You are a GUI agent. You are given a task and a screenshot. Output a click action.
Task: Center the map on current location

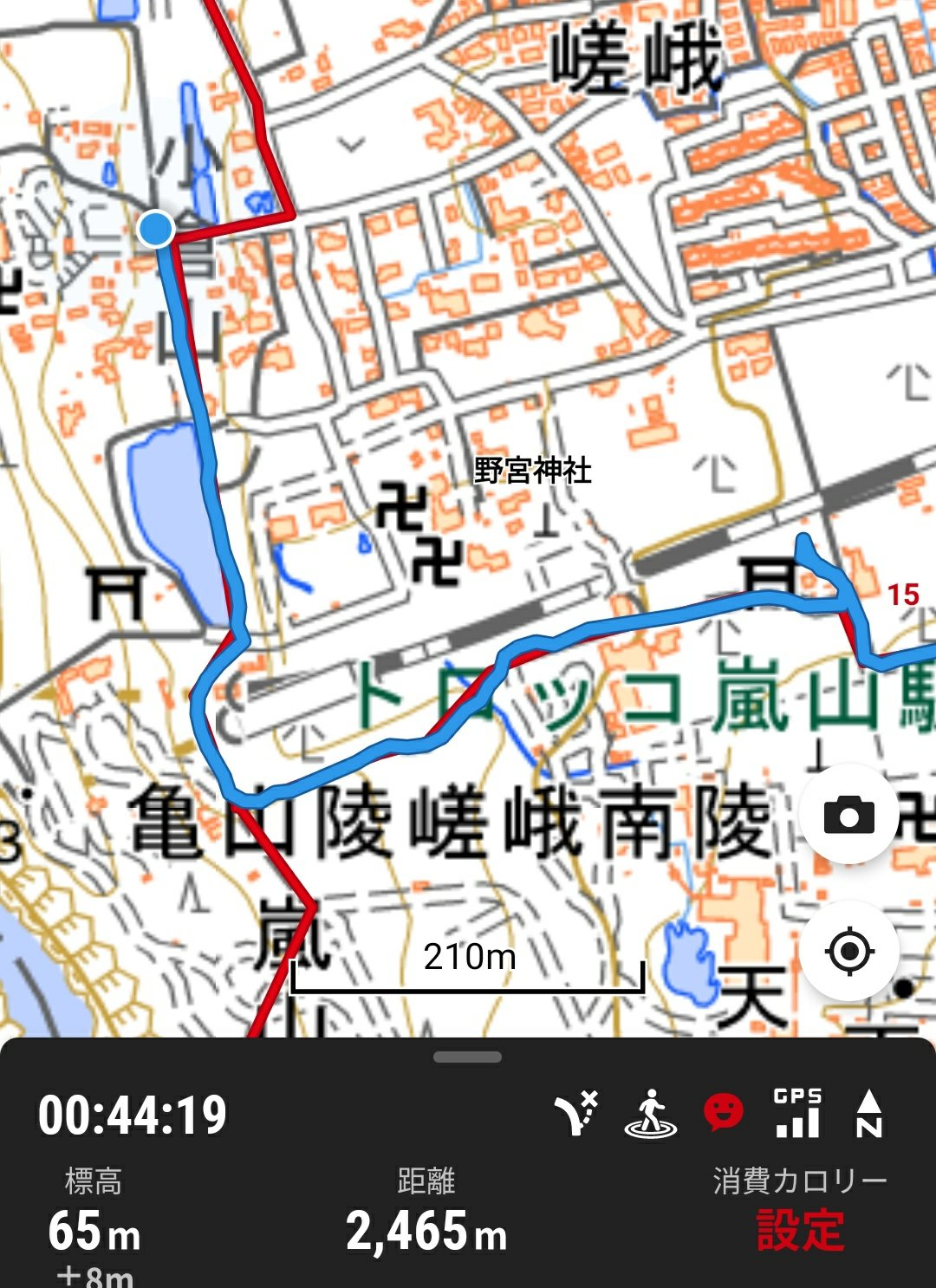849,951
